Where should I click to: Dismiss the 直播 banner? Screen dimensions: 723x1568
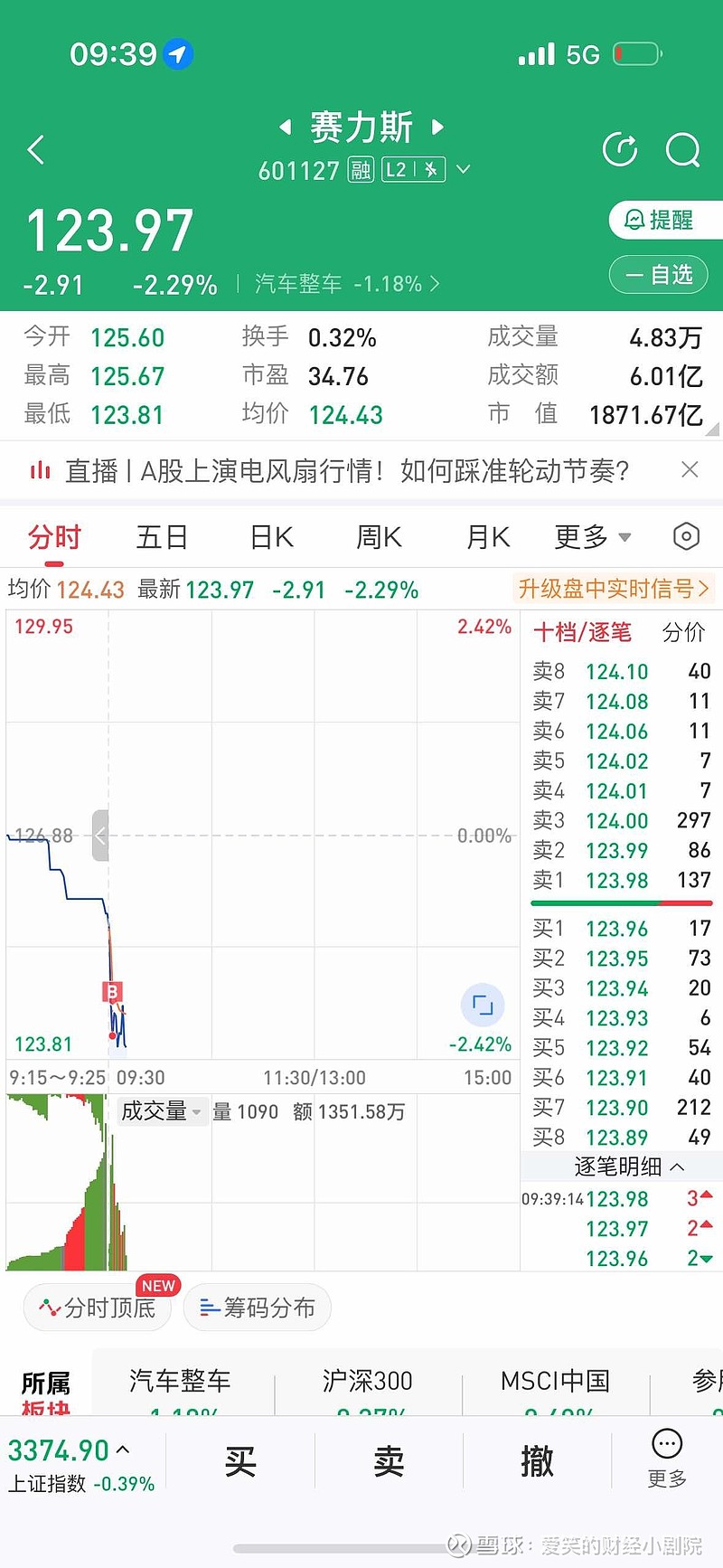click(690, 469)
